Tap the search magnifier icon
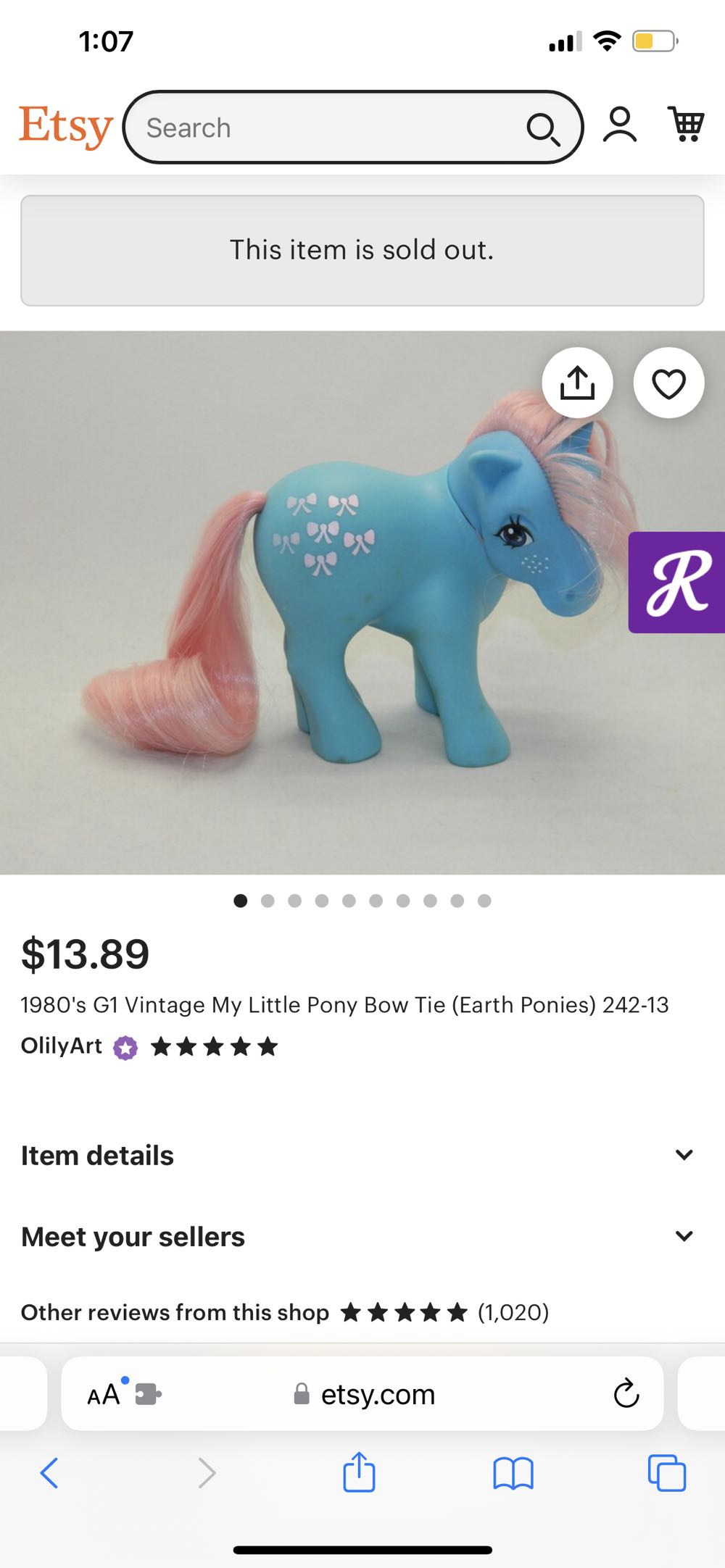Image resolution: width=725 pixels, height=1568 pixels. (542, 128)
